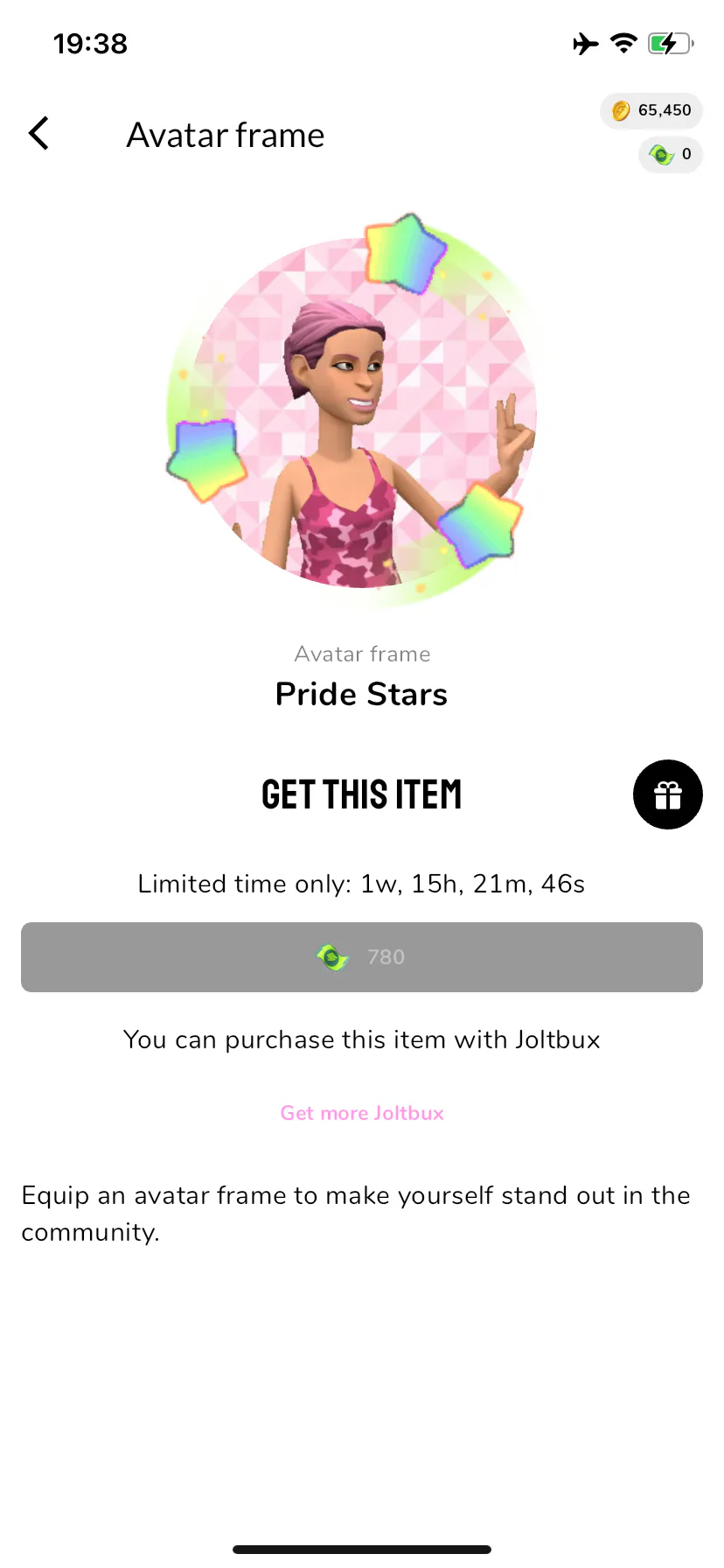Viewport: 724px width, 1568px height.
Task: Open the coin balance showing 65,450
Action: tap(651, 110)
